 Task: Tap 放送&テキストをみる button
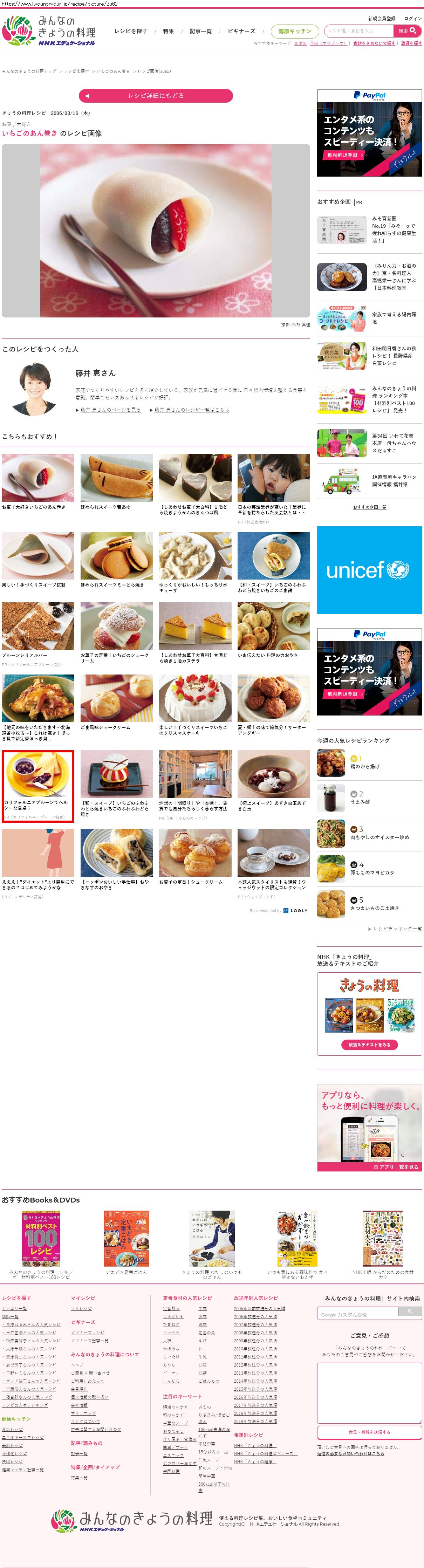pos(369,1045)
